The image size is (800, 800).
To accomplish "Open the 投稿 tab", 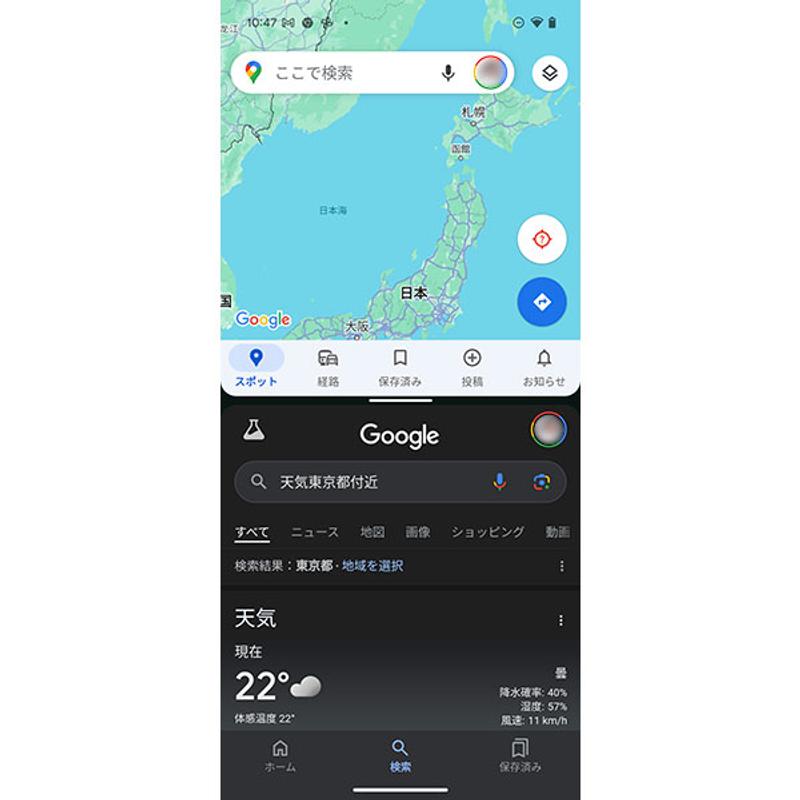I will coord(472,367).
